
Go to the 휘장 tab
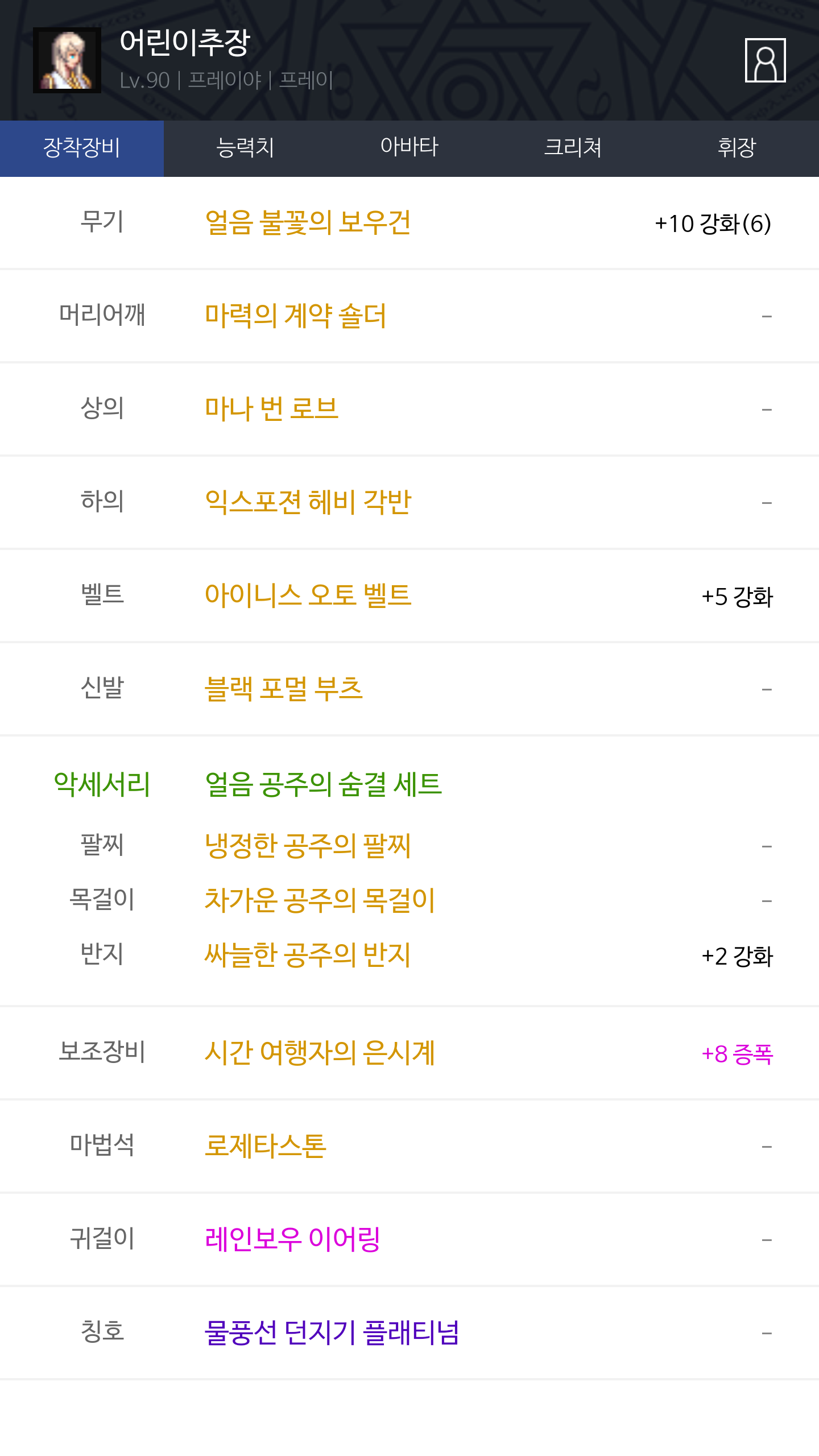point(737,148)
